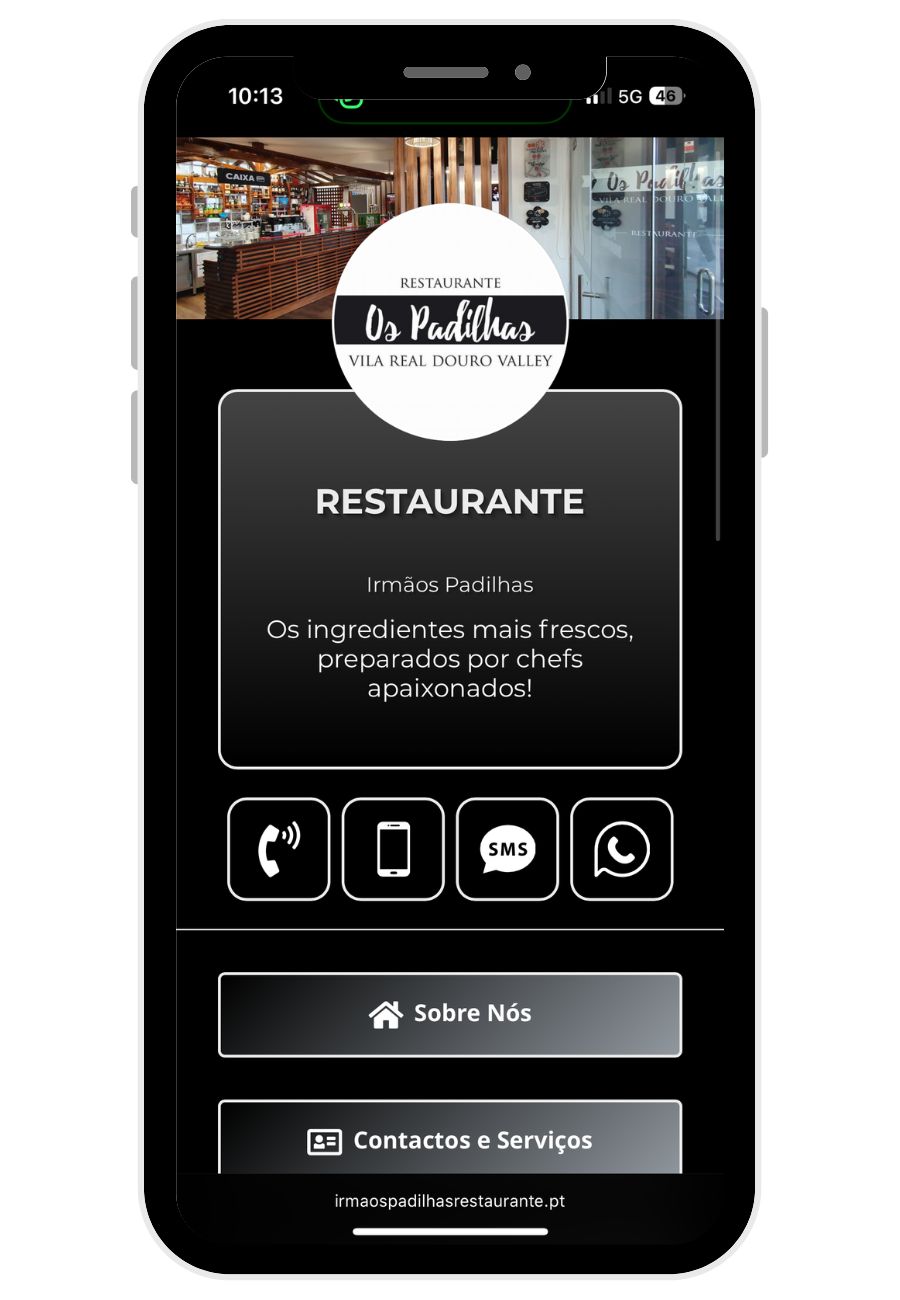The height and width of the screenshot is (1300, 900).
Task: Tap the clock showing 10:13
Action: [x=254, y=96]
